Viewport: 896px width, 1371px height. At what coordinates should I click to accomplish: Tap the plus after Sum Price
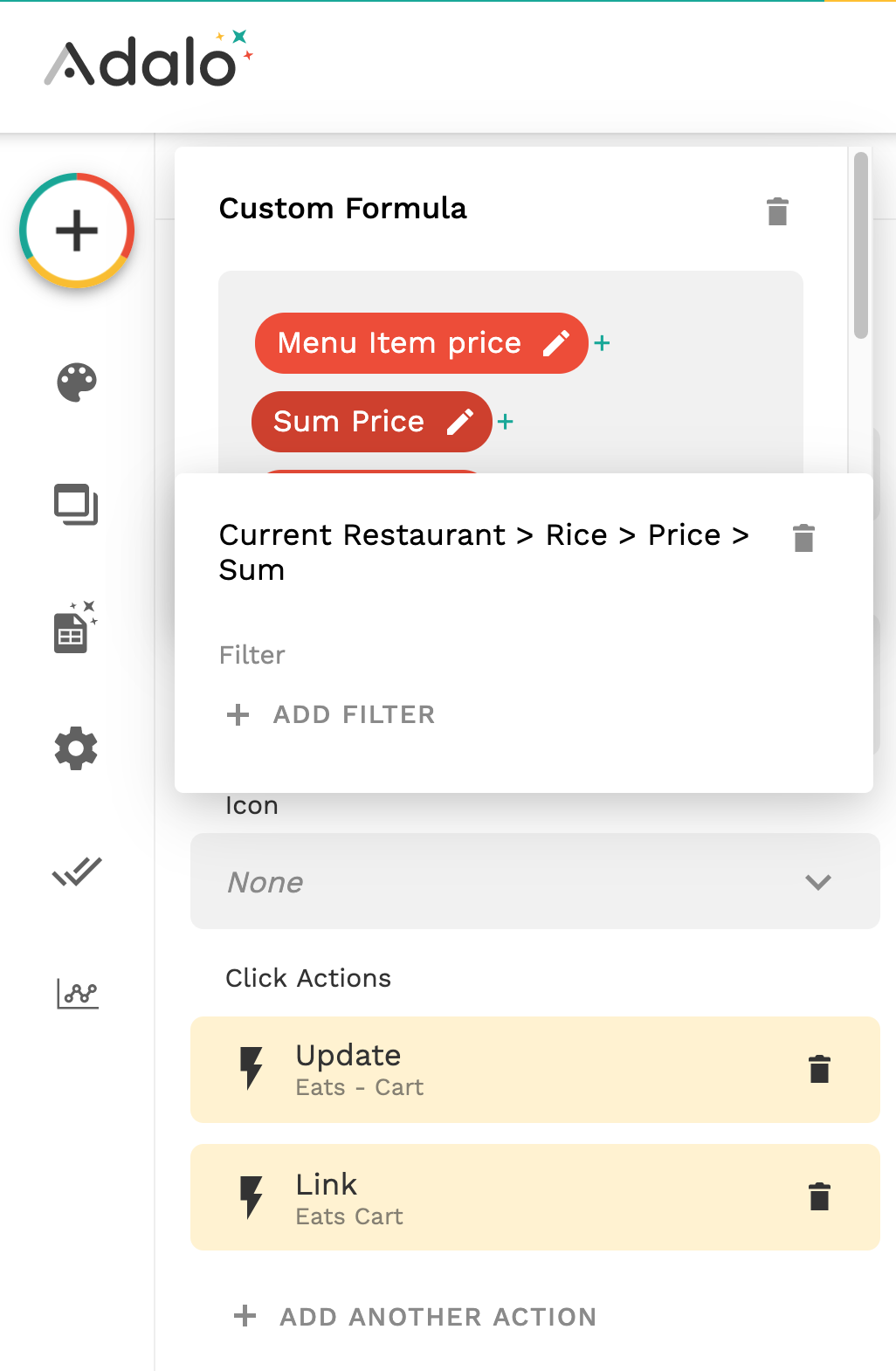[505, 422]
